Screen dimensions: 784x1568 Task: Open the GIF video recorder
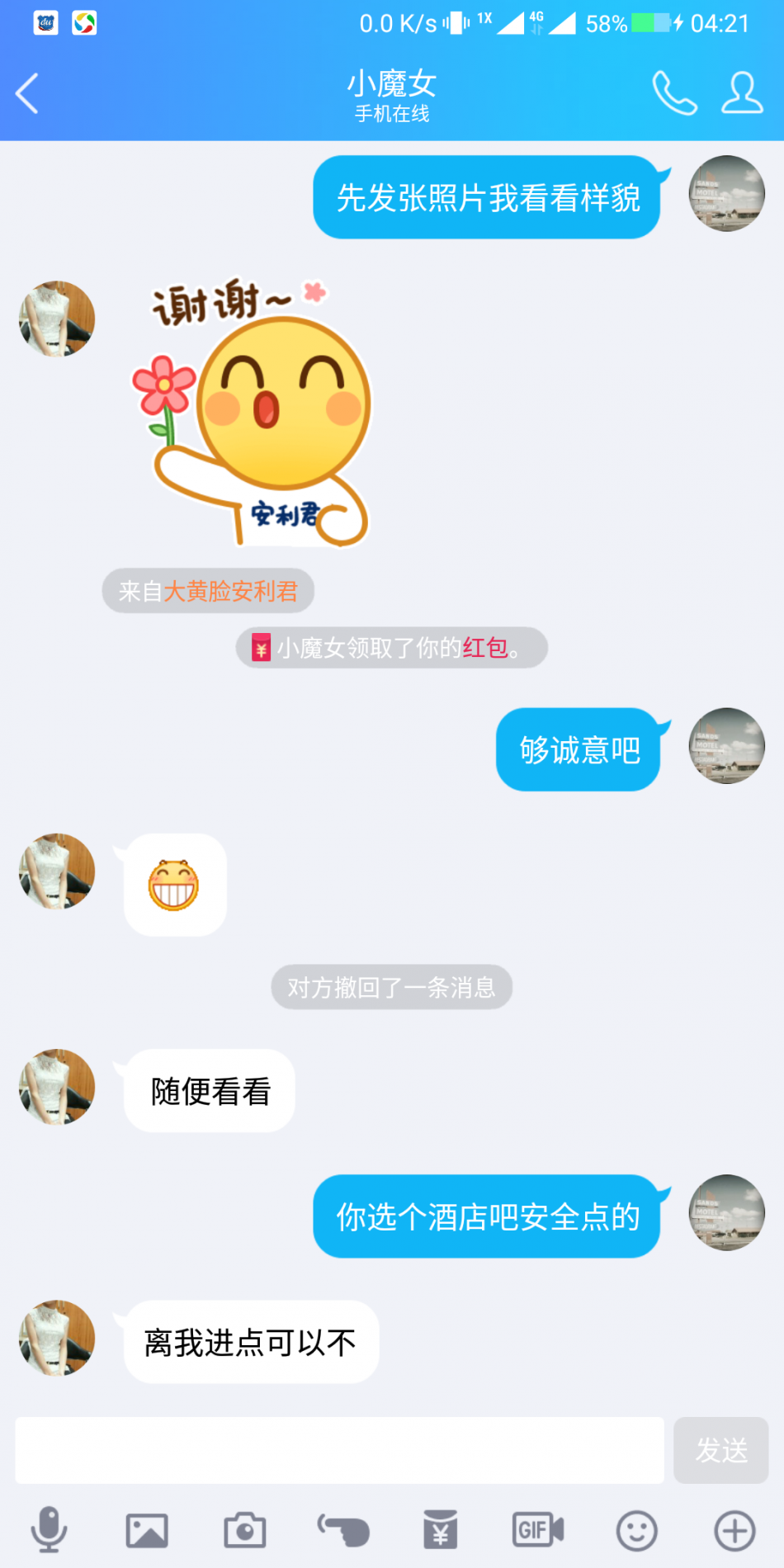tap(538, 1531)
